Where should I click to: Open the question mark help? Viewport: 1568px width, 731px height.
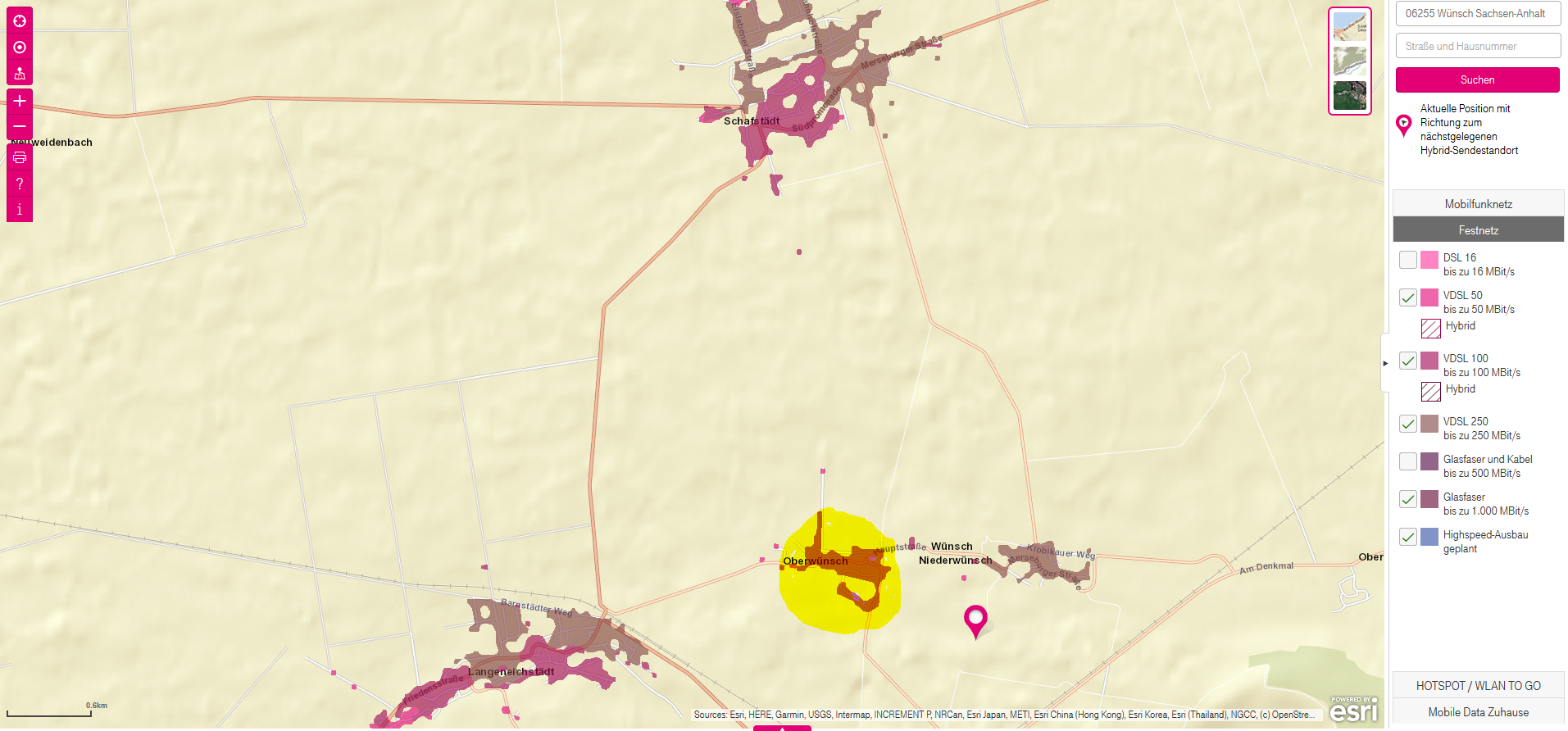point(20,184)
